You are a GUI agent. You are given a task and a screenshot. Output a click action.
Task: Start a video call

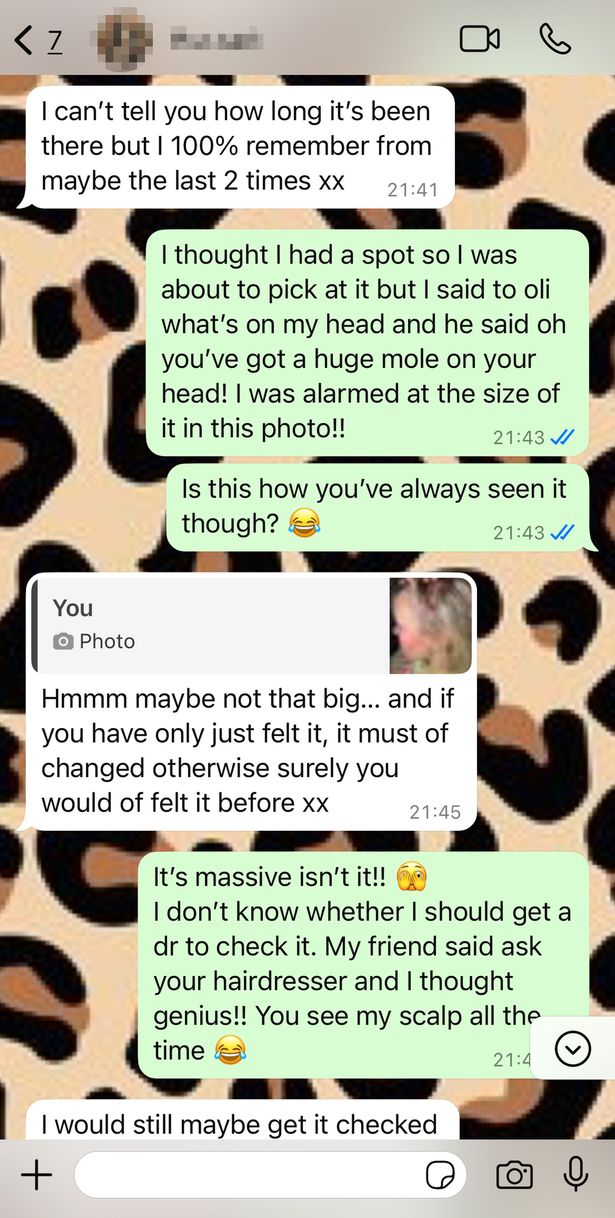[479, 39]
